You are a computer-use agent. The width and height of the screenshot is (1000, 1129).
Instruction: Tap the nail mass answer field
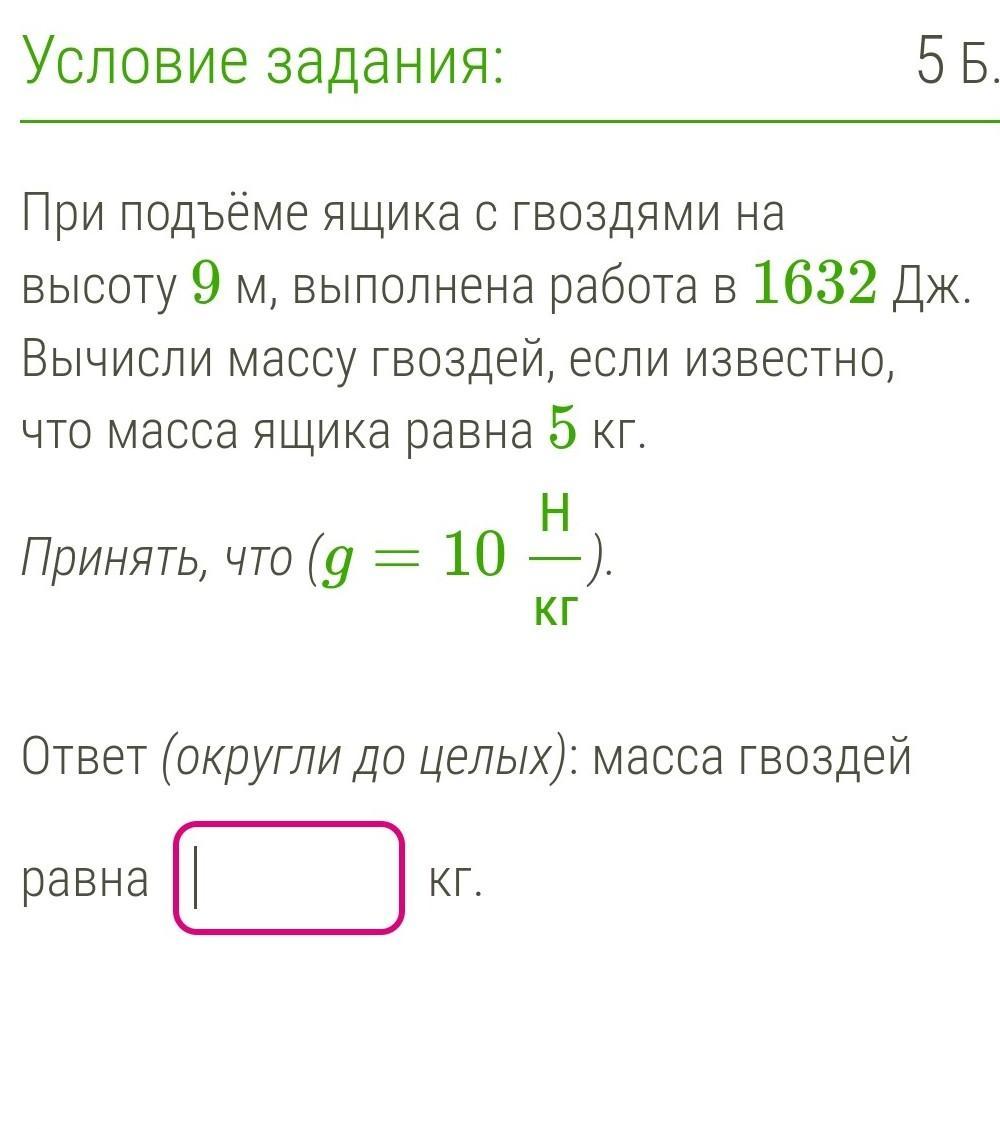(x=289, y=878)
